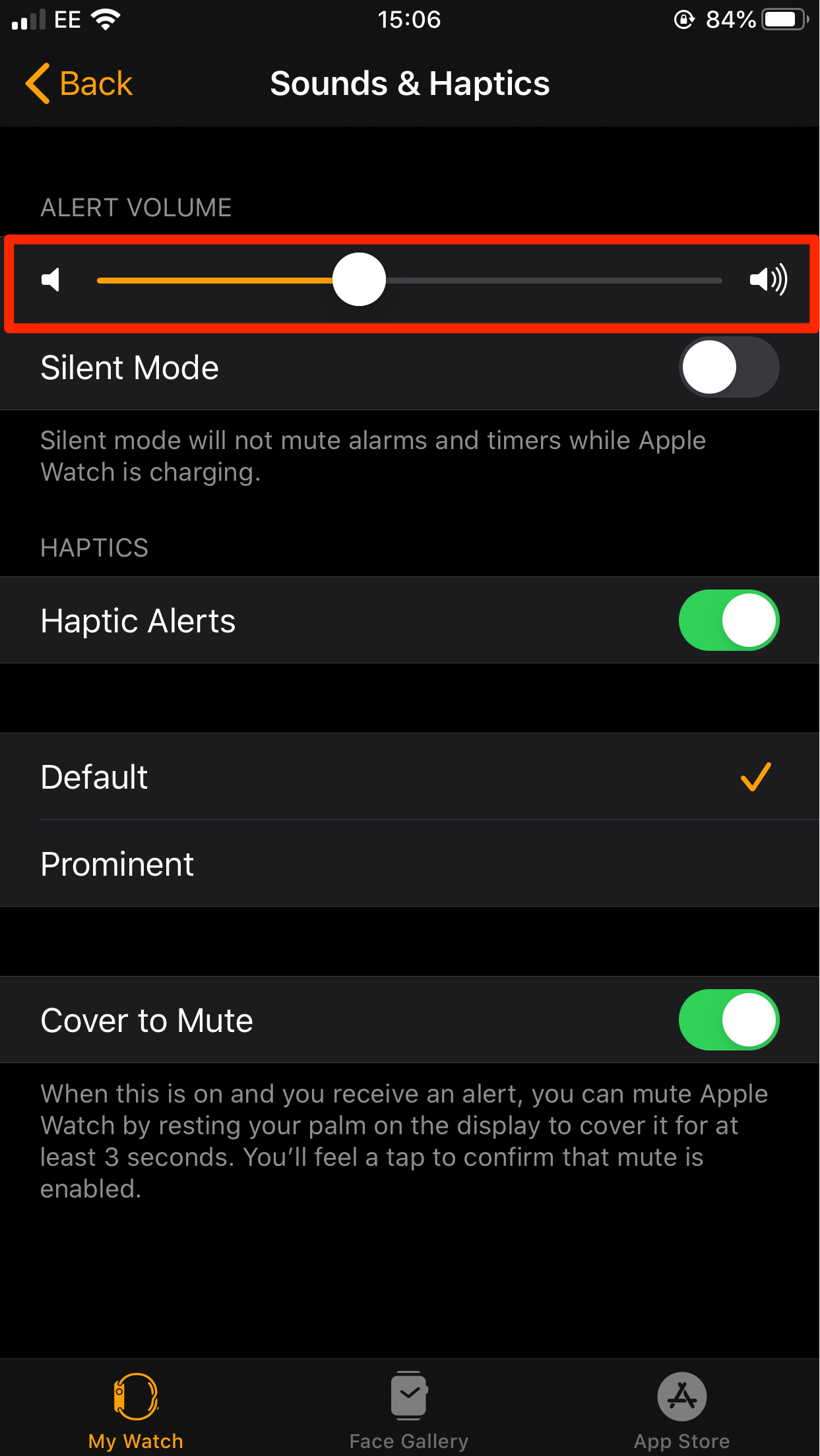The width and height of the screenshot is (820, 1456).
Task: Enable Silent Mode
Action: [728, 367]
